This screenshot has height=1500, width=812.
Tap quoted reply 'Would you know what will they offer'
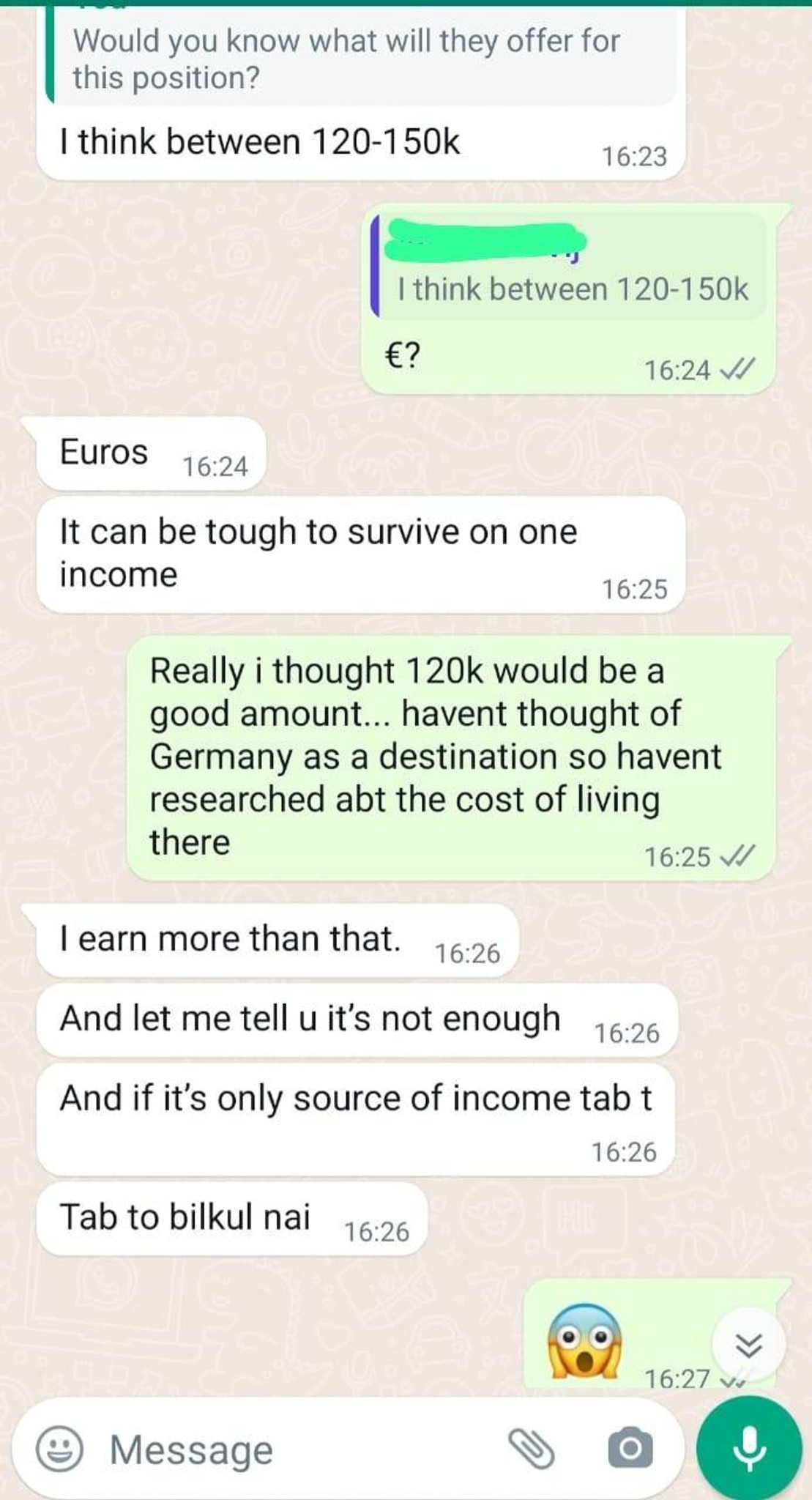point(360,59)
